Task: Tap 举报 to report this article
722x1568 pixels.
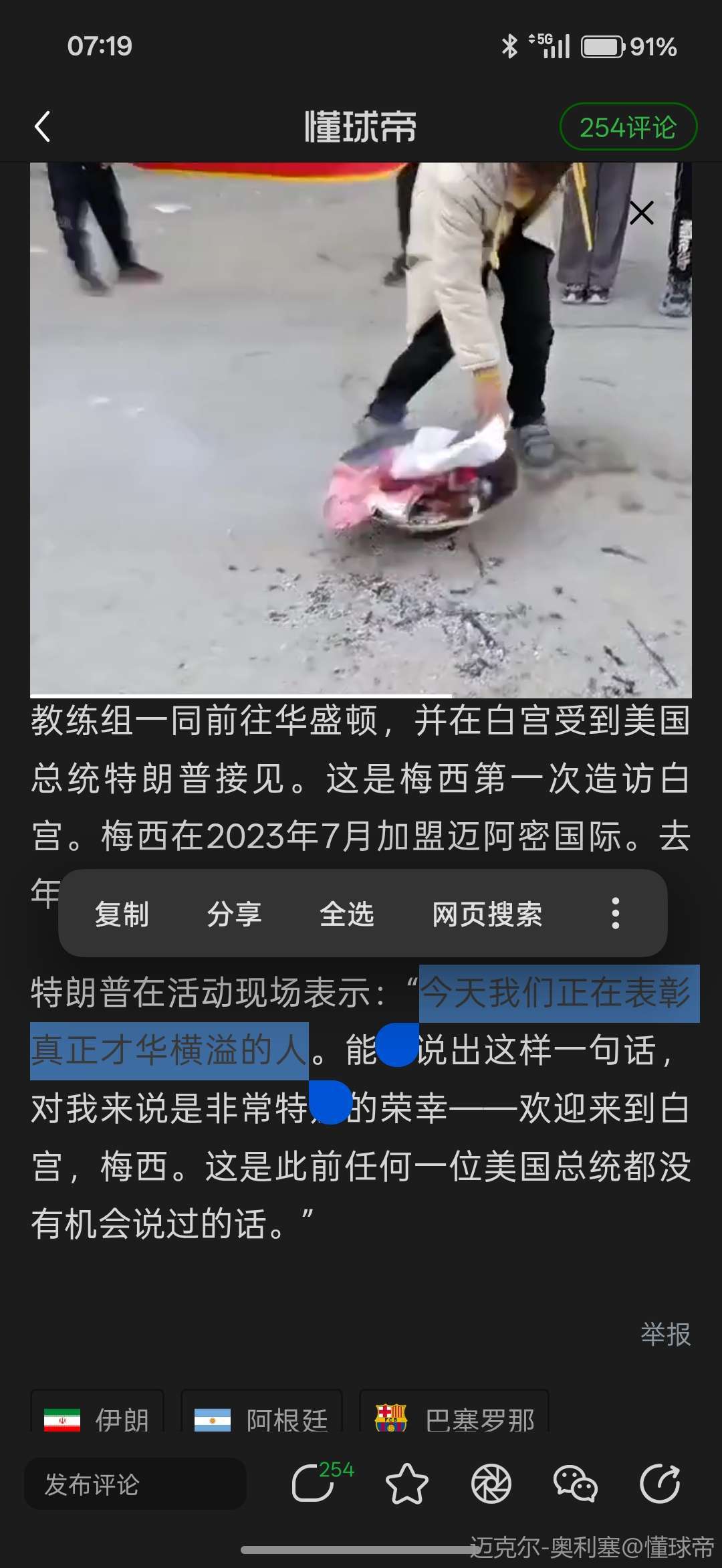Action: (x=665, y=1335)
